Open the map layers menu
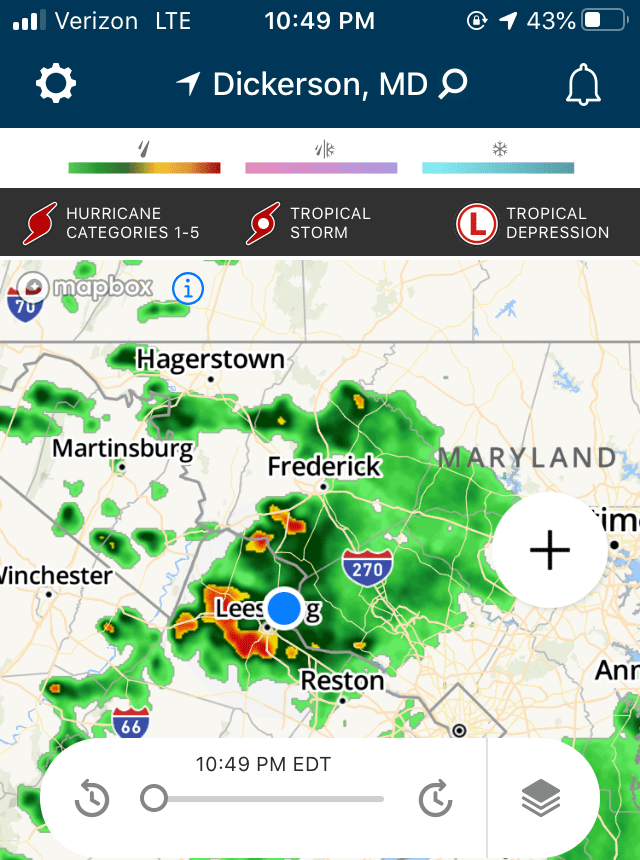 [541, 799]
